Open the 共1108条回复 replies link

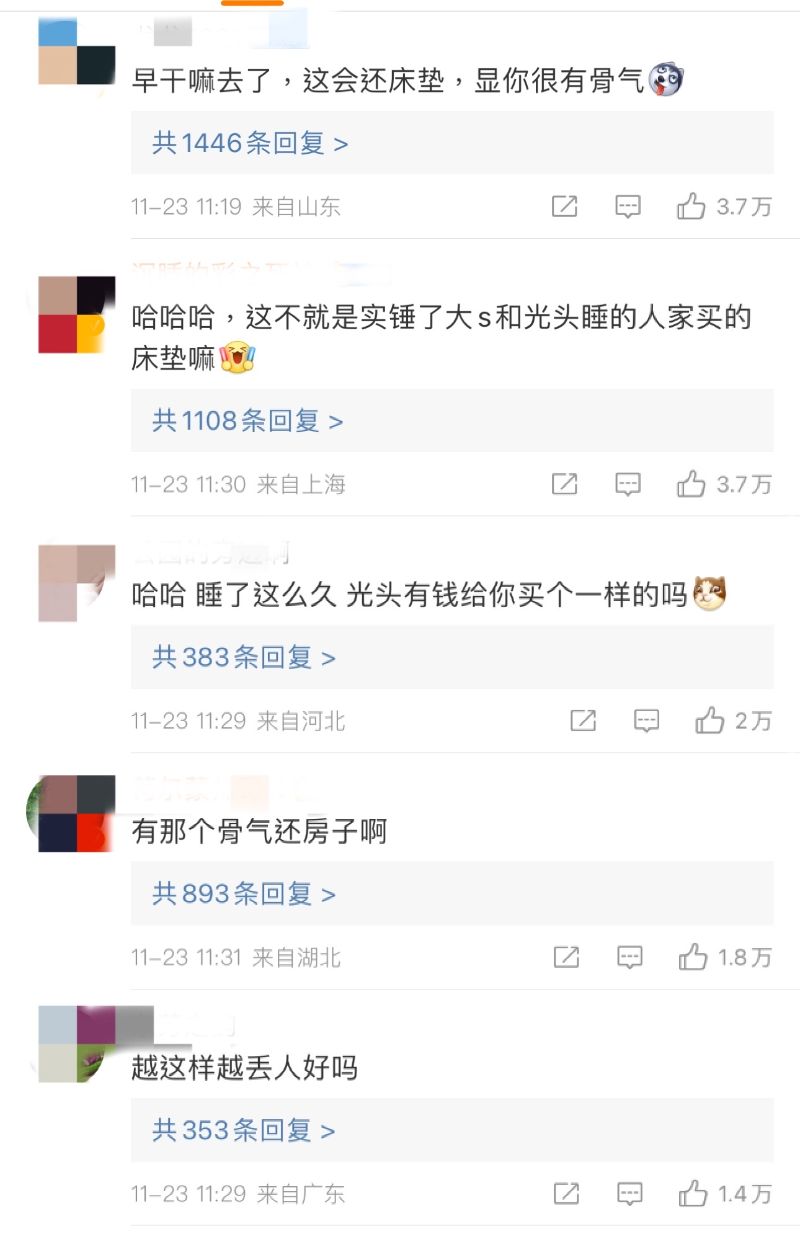(247, 421)
